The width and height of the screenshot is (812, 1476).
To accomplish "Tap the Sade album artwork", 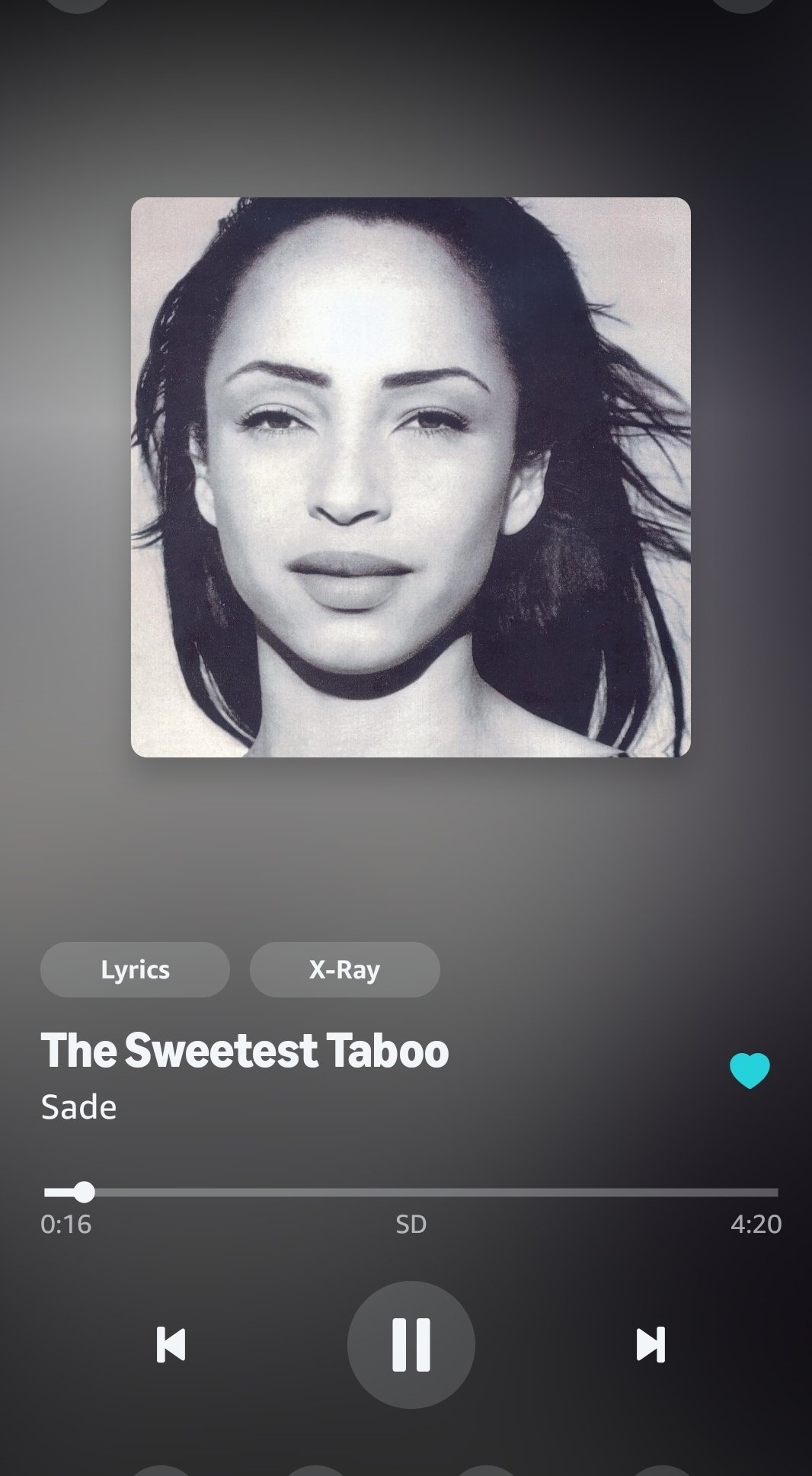I will [x=411, y=477].
